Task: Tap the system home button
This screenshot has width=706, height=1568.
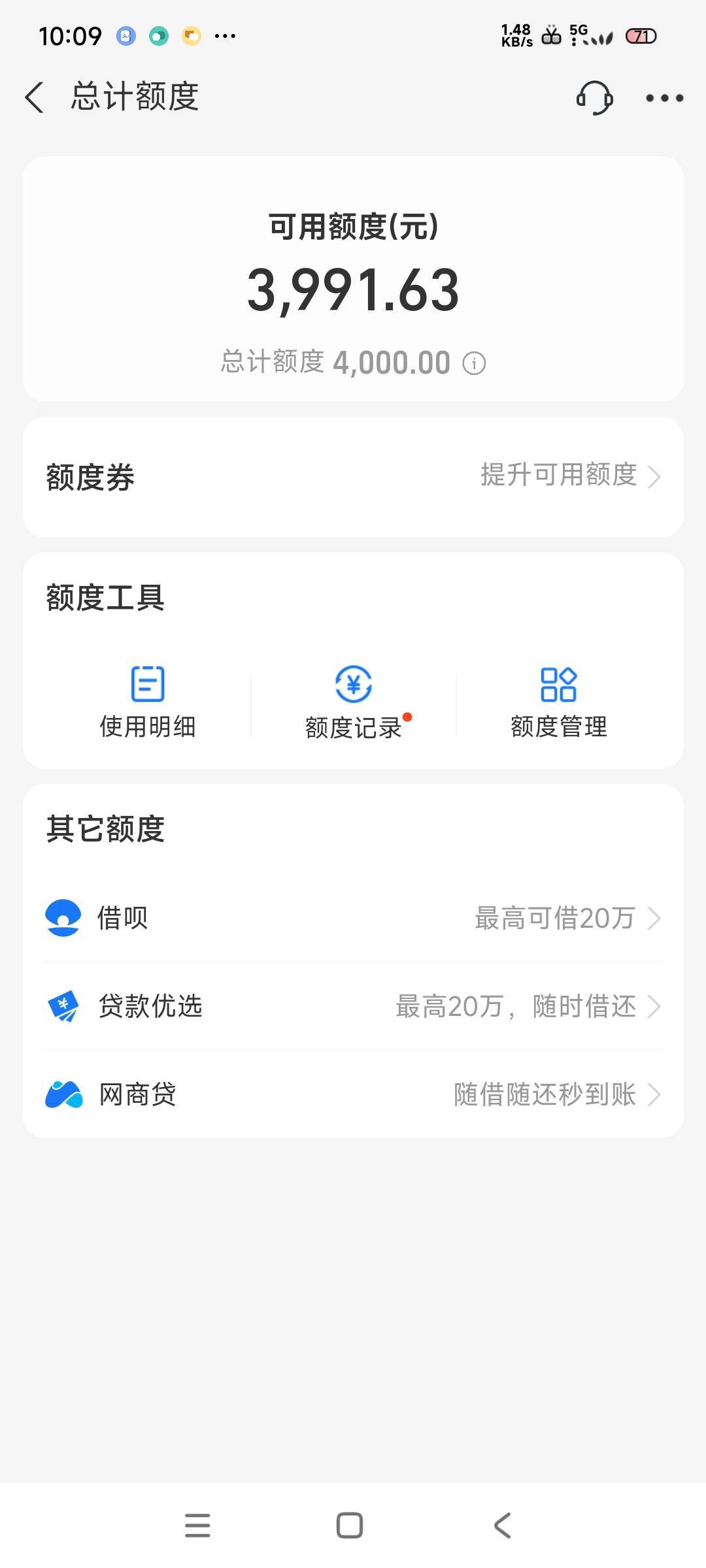Action: (350, 1526)
